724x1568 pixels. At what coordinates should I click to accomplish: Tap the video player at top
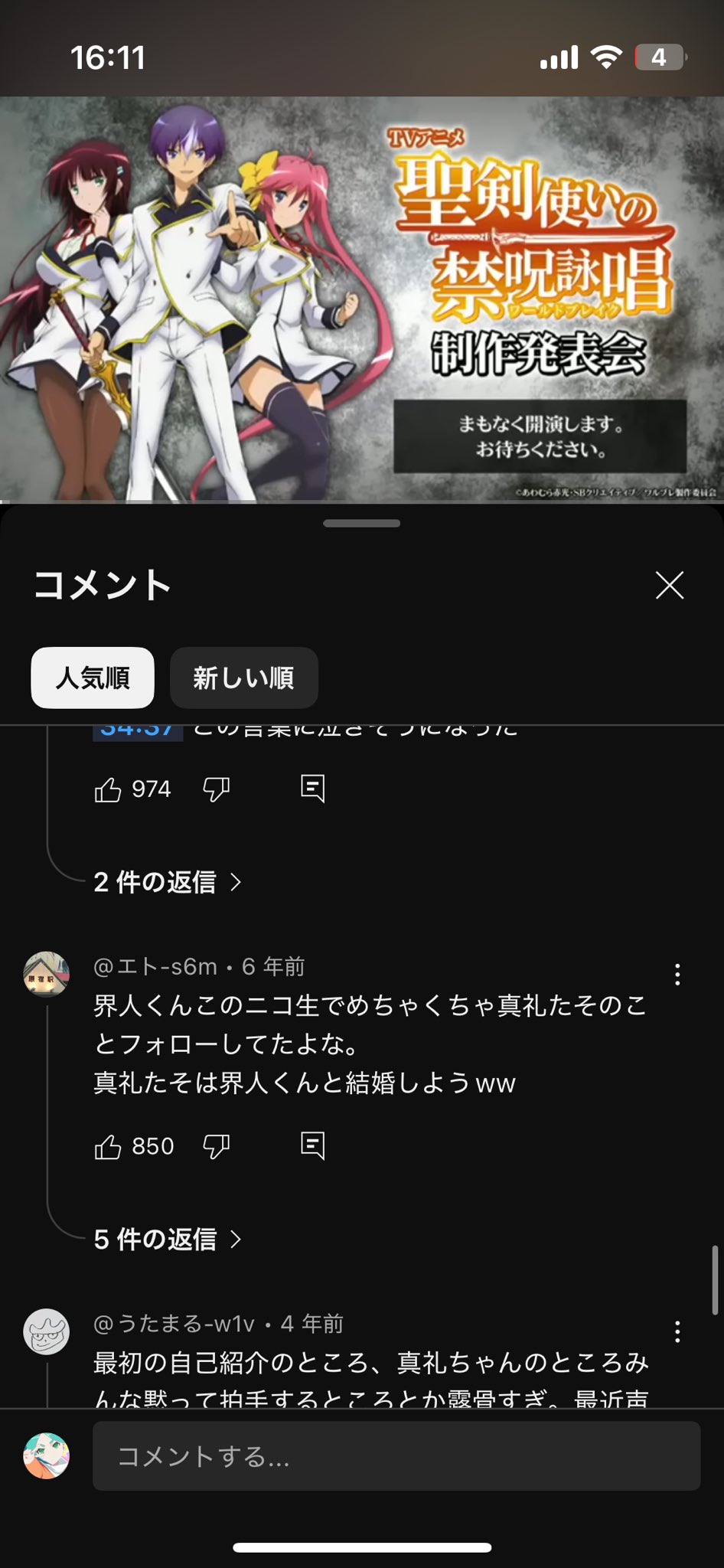362,299
